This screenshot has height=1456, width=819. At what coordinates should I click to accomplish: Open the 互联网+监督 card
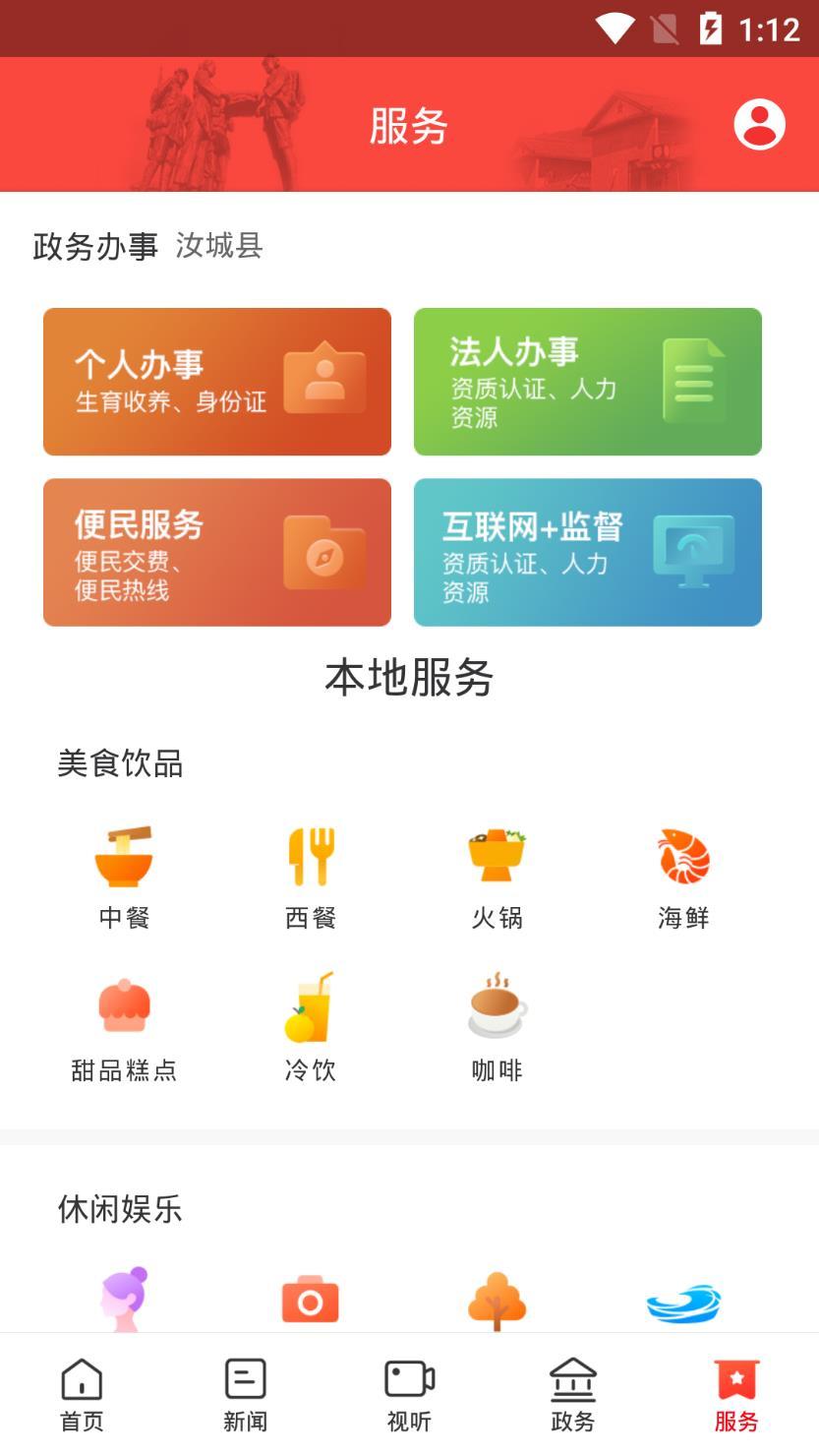[587, 552]
